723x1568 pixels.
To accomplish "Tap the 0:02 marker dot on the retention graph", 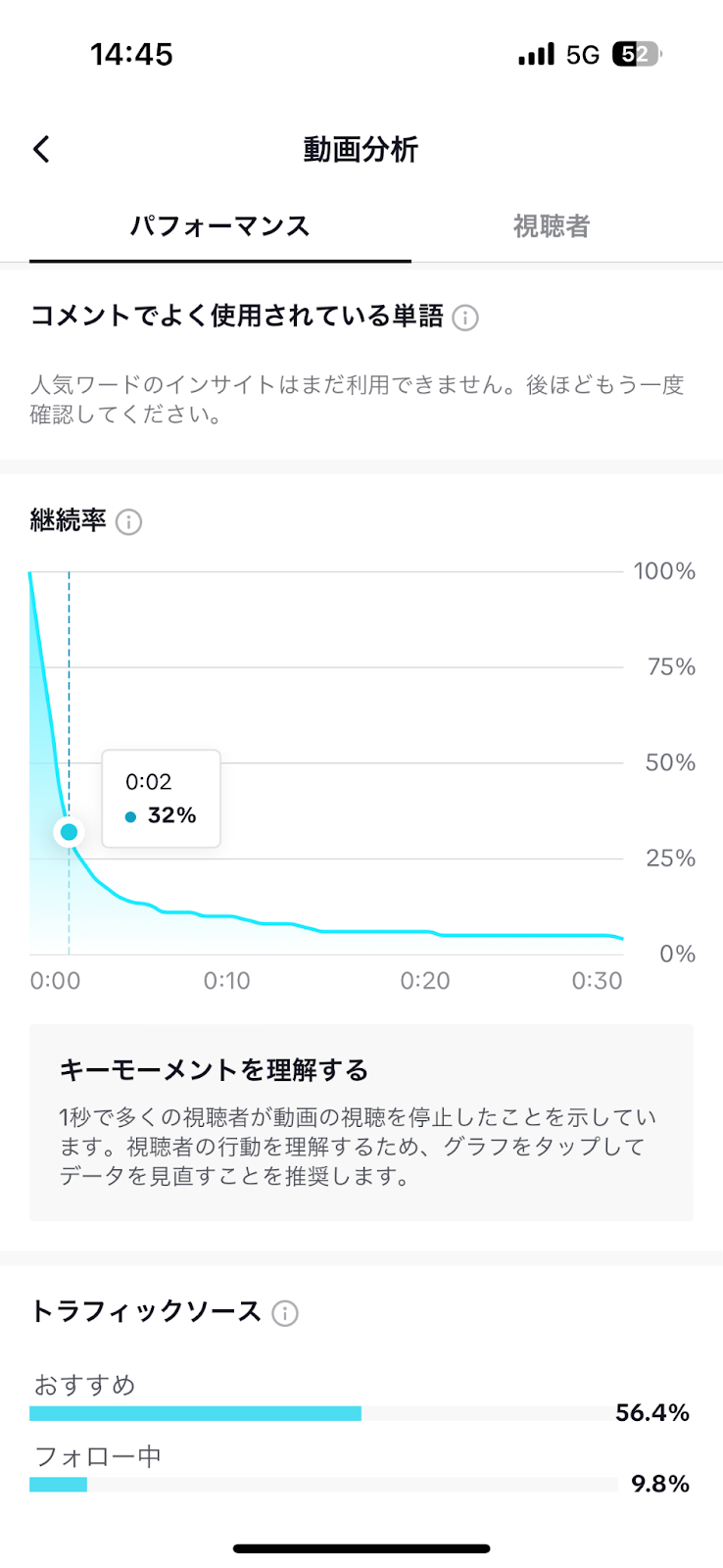I will (x=69, y=832).
